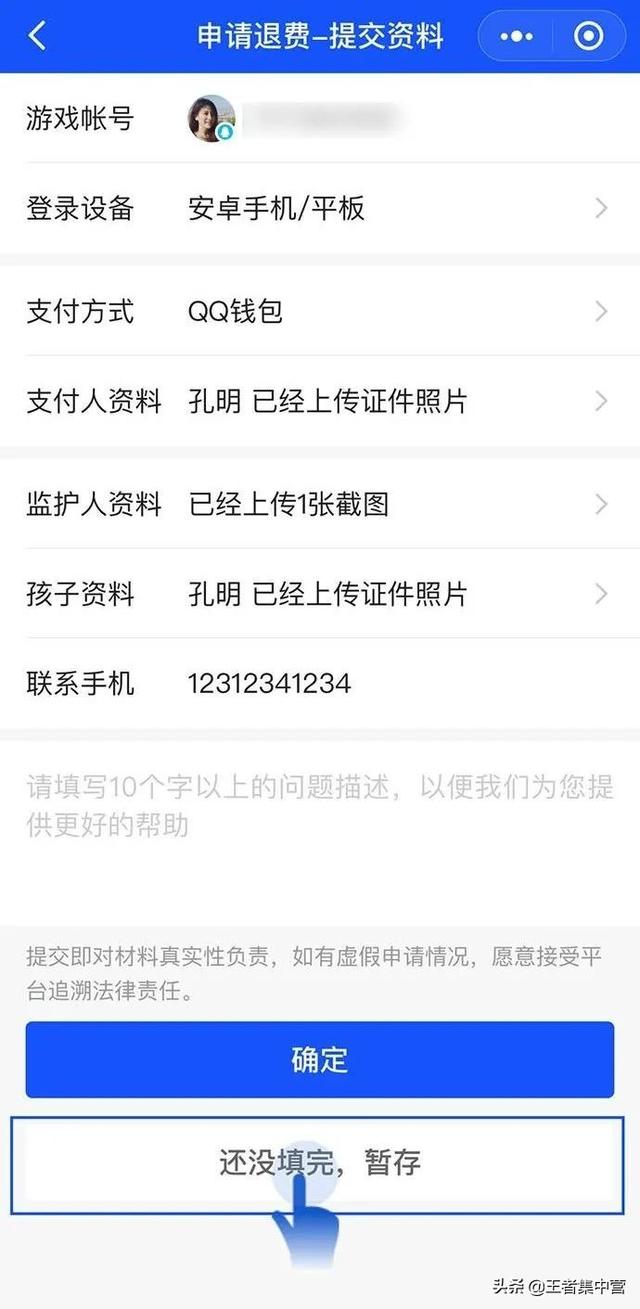Open the mini-program three-dot menu
The height and width of the screenshot is (1309, 640).
pos(516,37)
